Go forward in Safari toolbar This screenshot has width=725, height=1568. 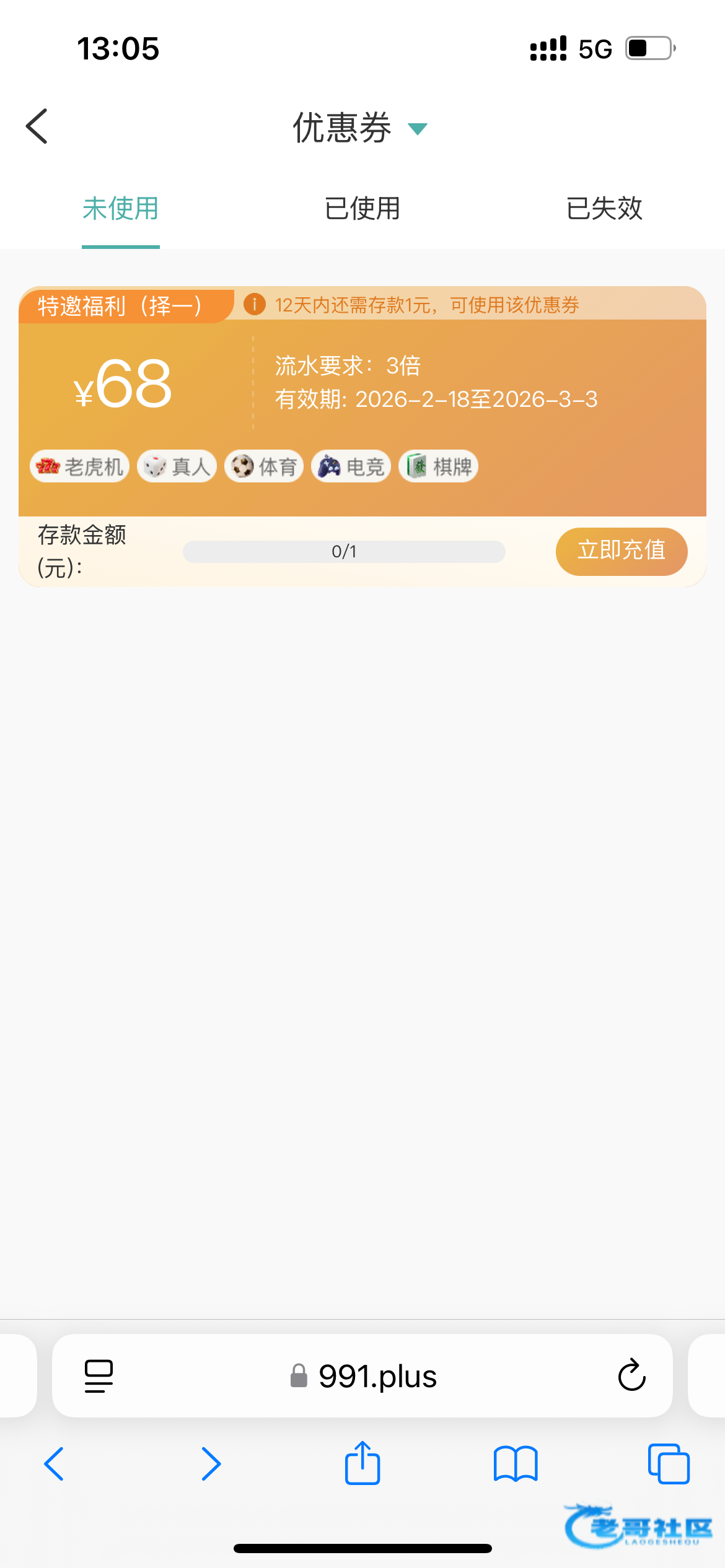(x=211, y=1464)
